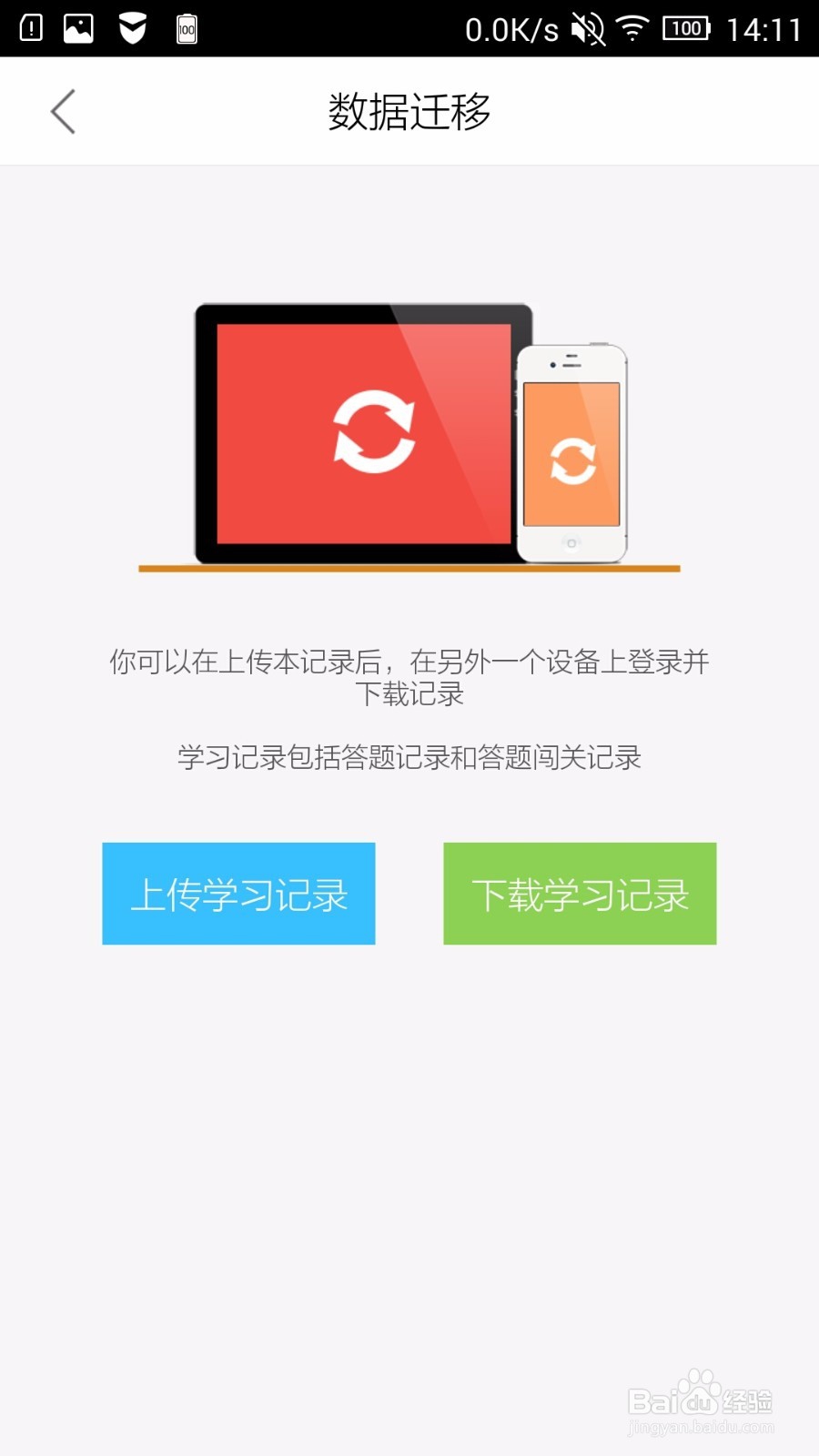Tap 下载学习记录 to download study records
This screenshot has width=819, height=1456.
[x=580, y=894]
